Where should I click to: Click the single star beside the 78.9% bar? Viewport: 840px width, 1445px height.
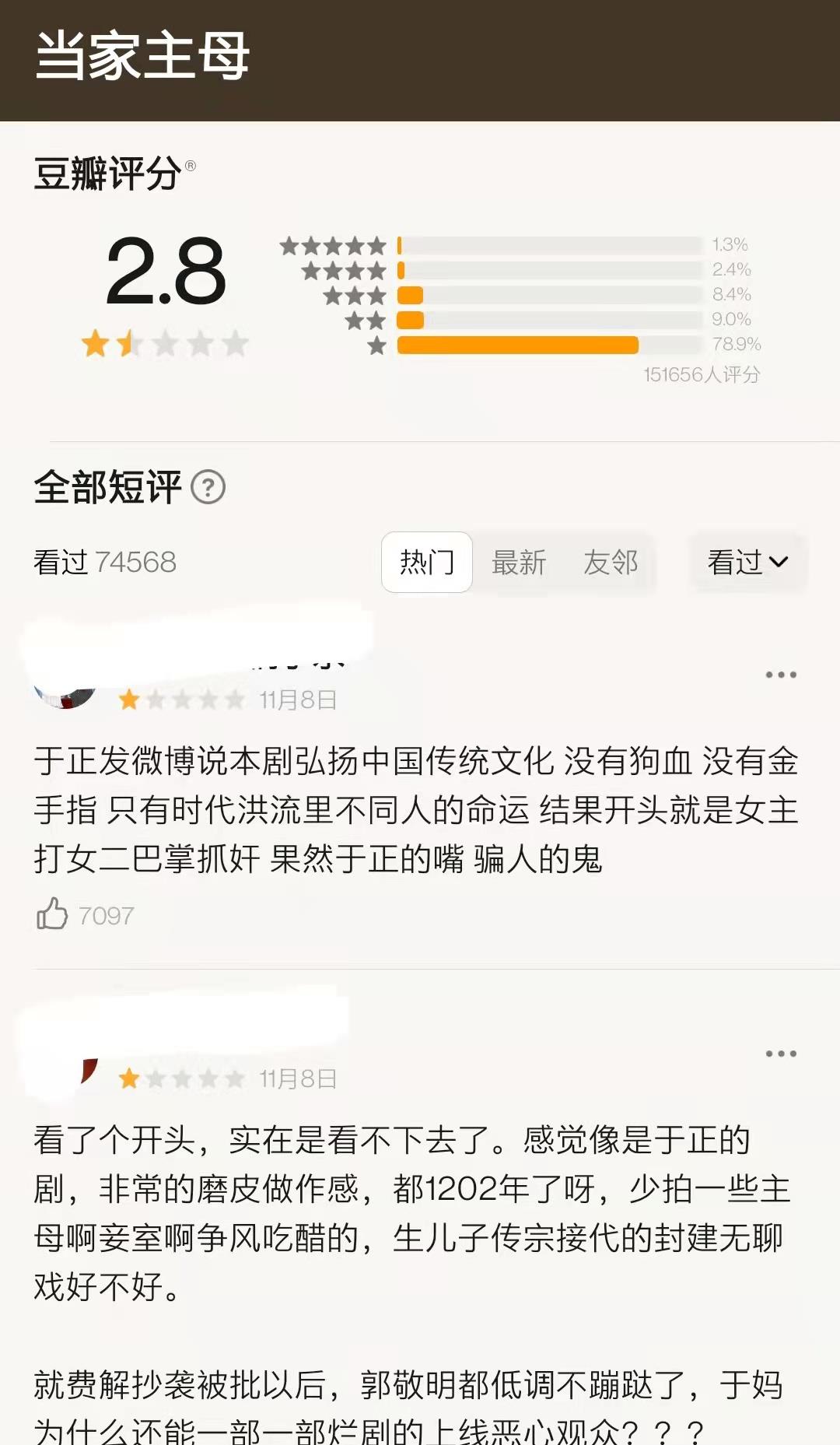pyautogui.click(x=377, y=345)
